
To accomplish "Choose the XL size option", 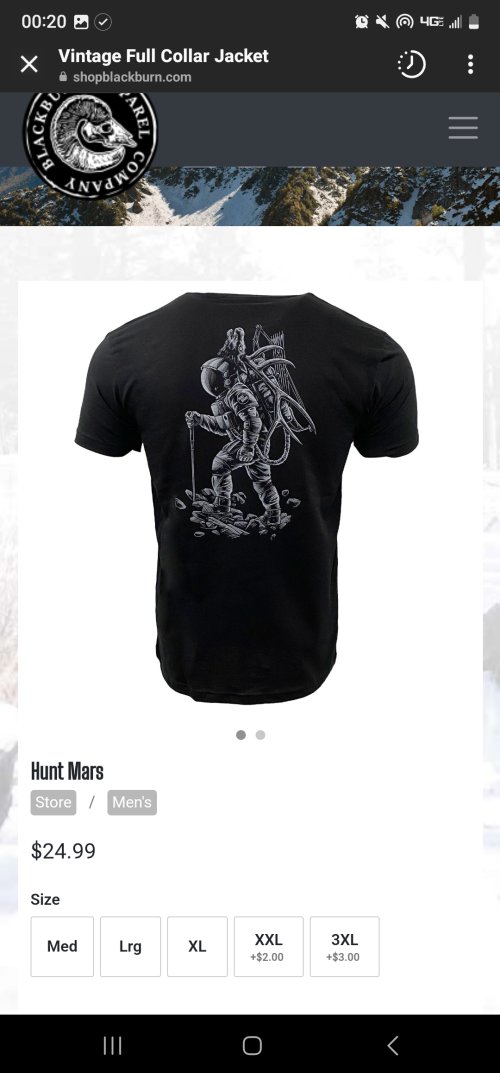I will (x=198, y=946).
